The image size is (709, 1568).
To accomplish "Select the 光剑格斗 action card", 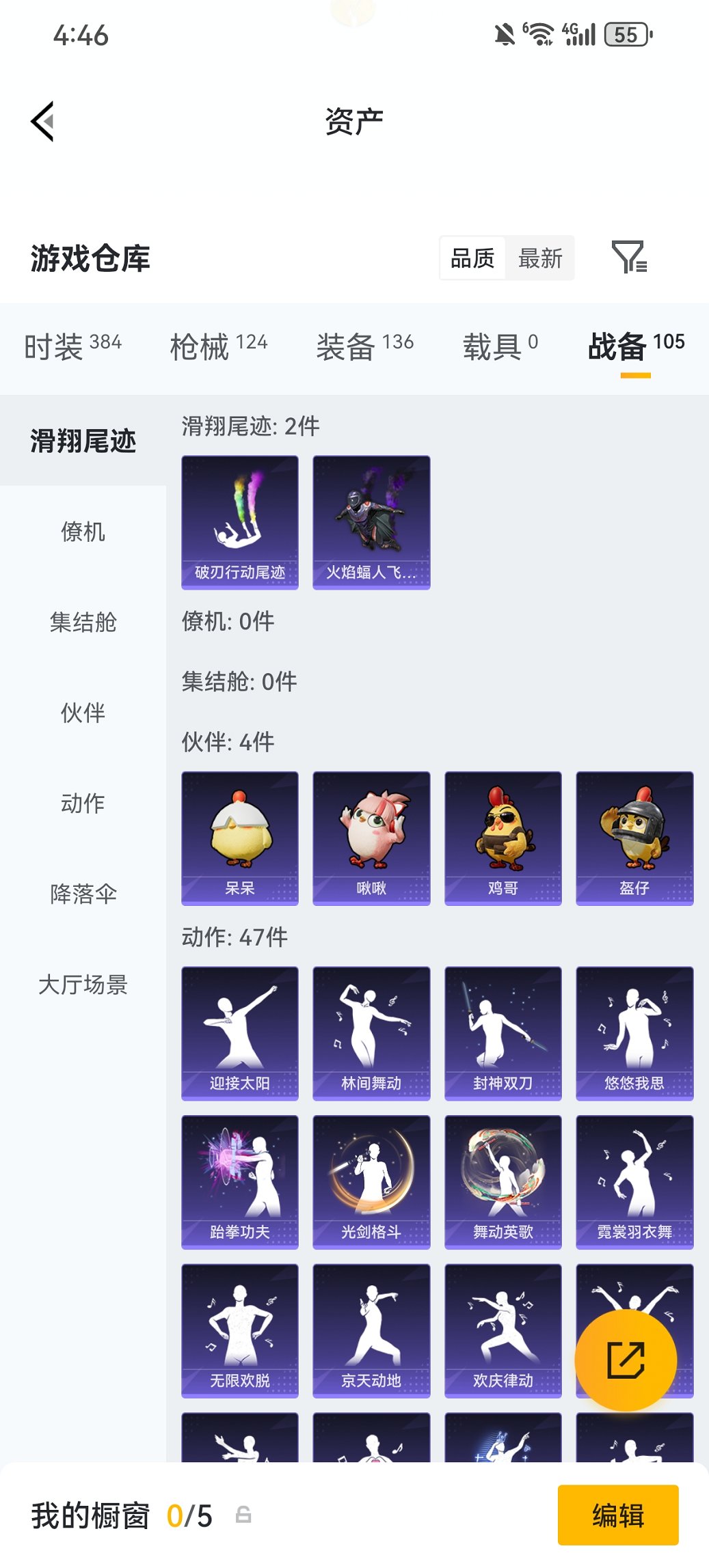I will [x=371, y=1181].
